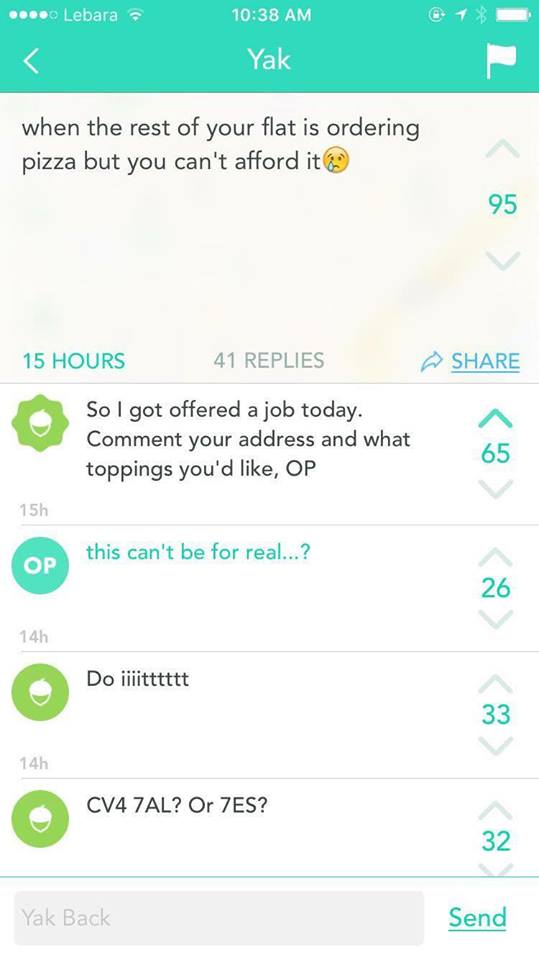Focus the Yak Back reply field

tap(219, 918)
